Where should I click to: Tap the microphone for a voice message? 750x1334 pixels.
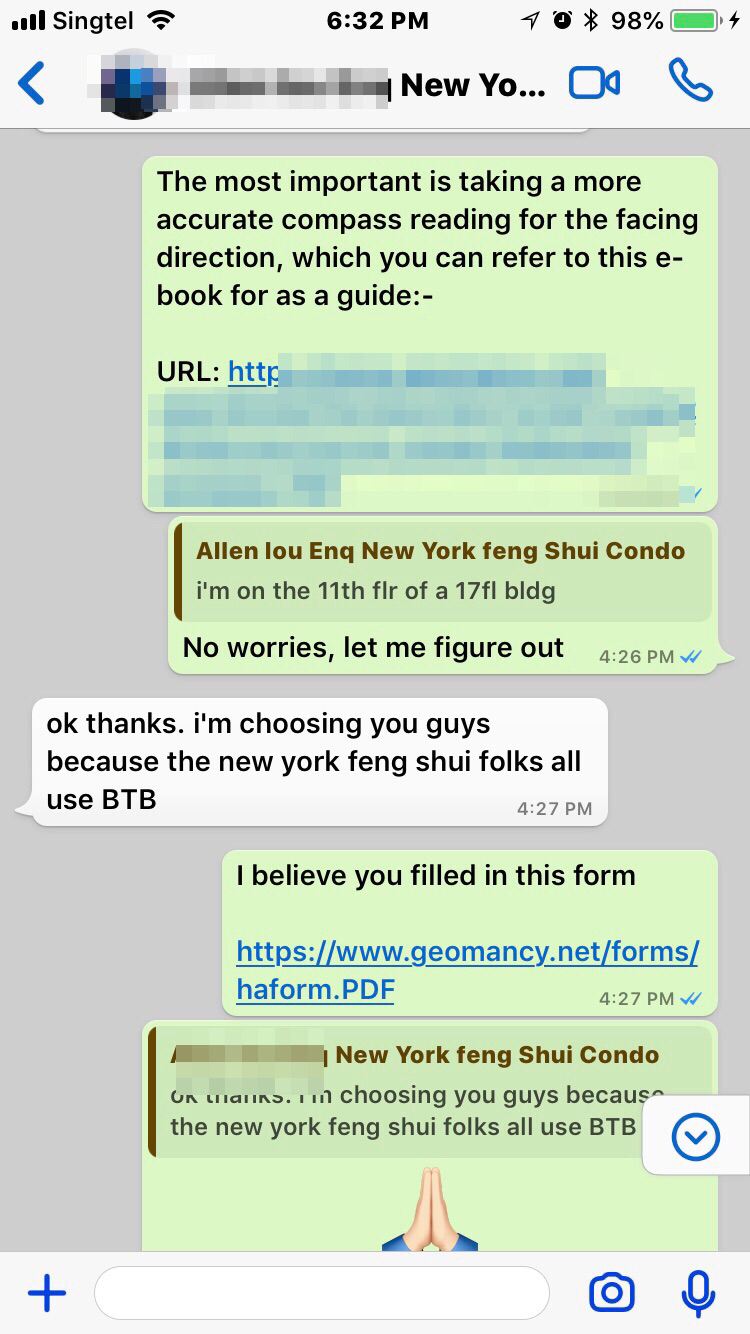(697, 1293)
